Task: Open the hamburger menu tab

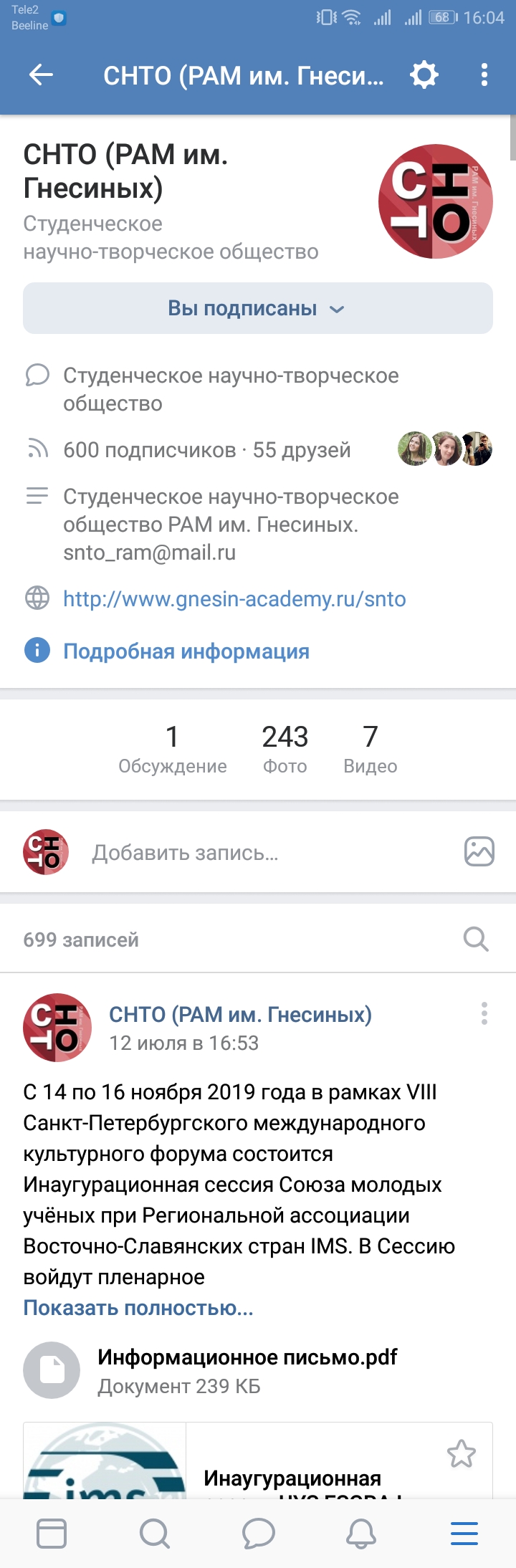Action: (464, 1534)
